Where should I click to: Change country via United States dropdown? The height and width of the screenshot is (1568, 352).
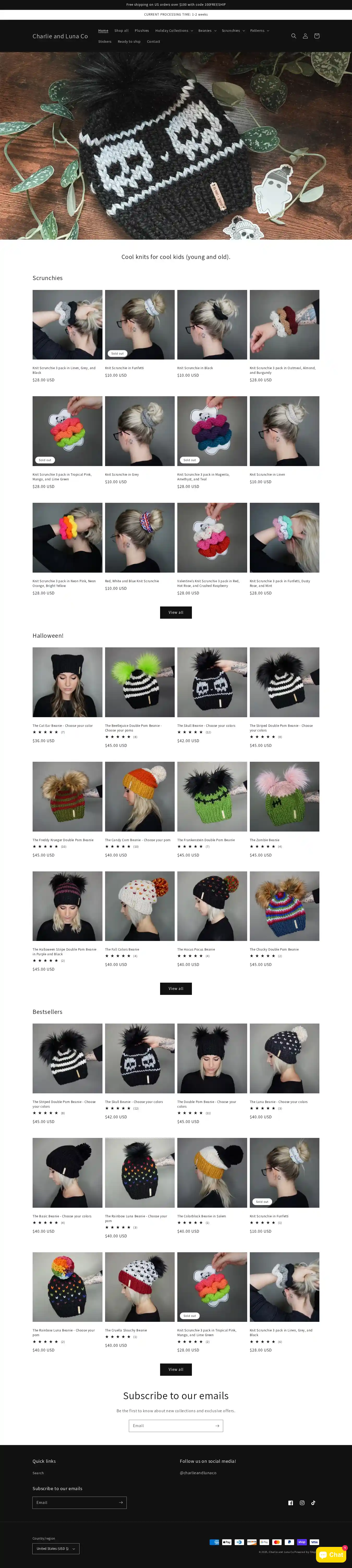[56, 1548]
